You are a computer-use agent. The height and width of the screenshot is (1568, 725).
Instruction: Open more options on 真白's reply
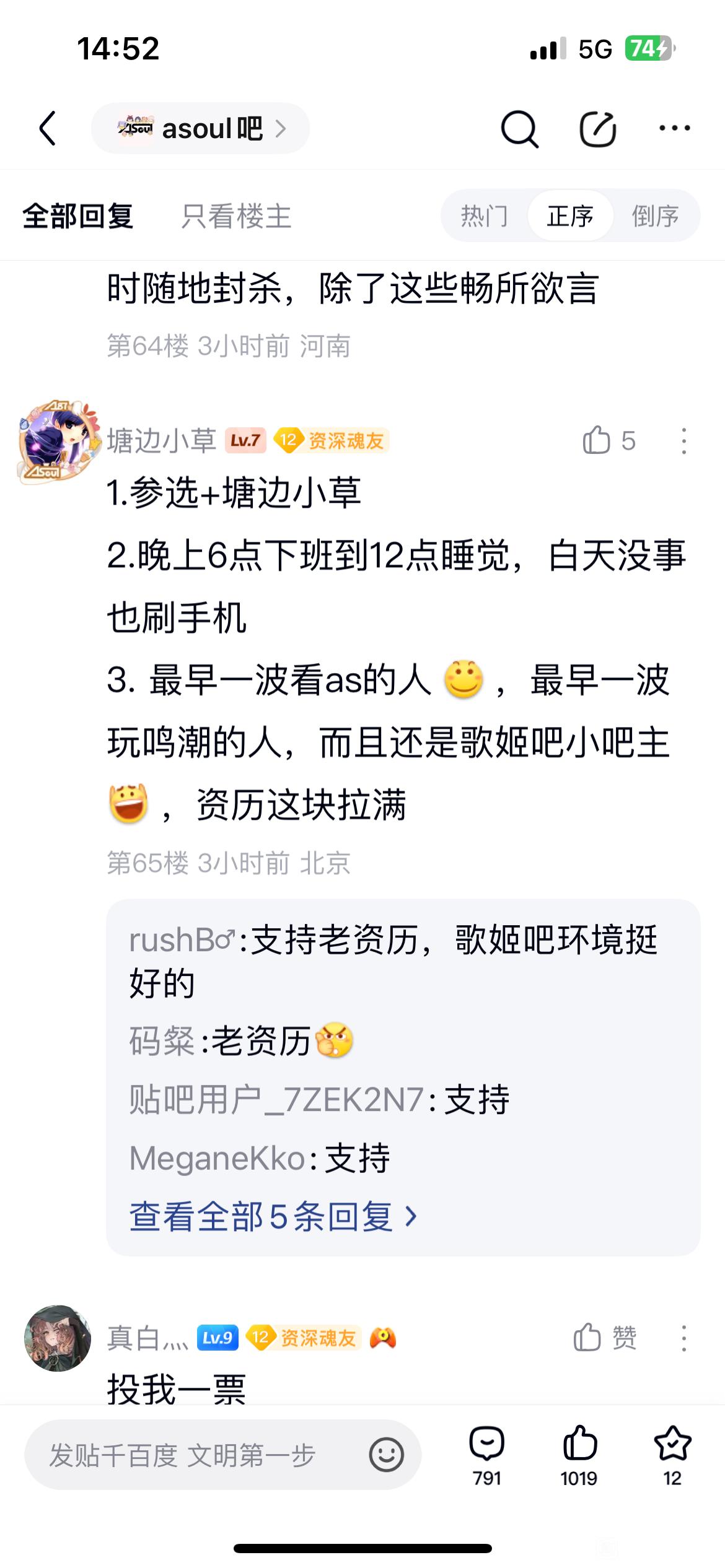tap(683, 1338)
